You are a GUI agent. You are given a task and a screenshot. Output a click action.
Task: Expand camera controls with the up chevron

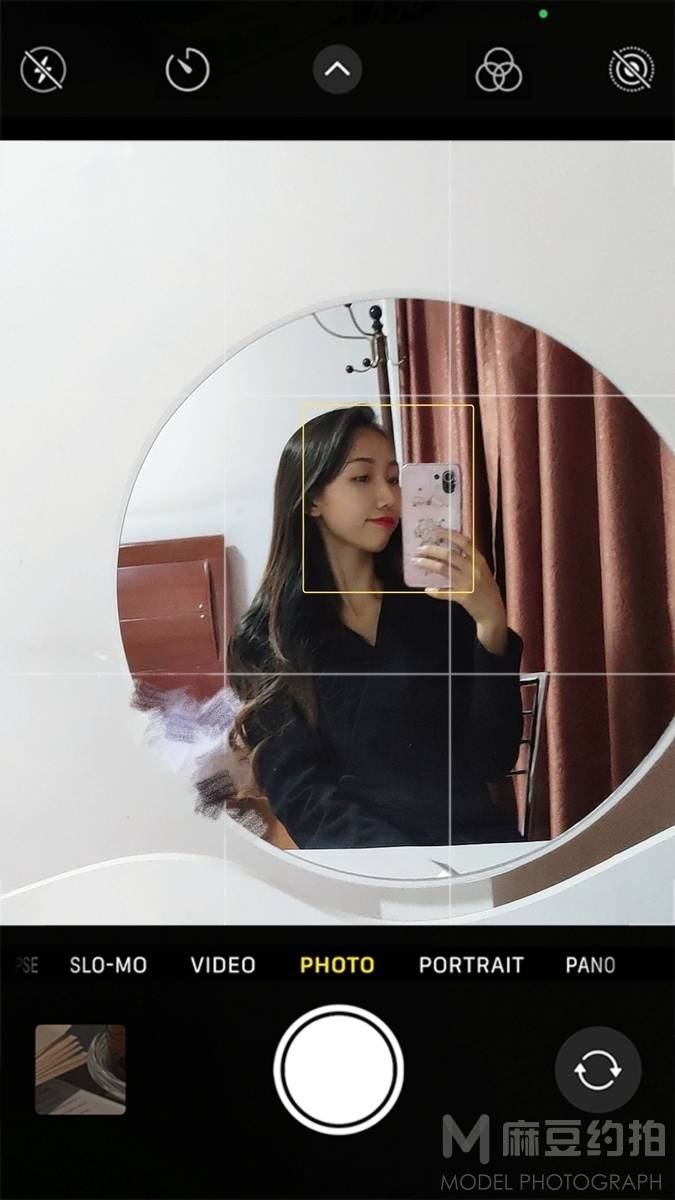337,71
